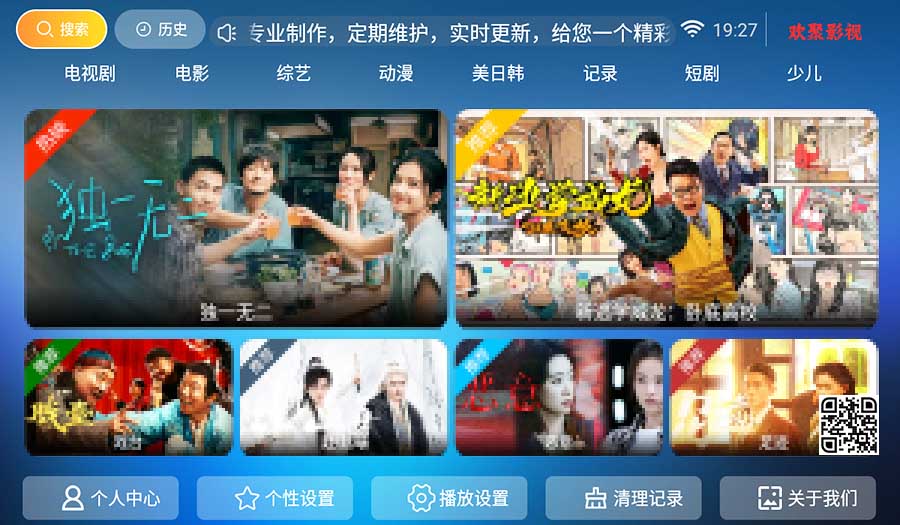Open 历史 watch history
Image resolution: width=900 pixels, height=525 pixels.
click(x=160, y=30)
